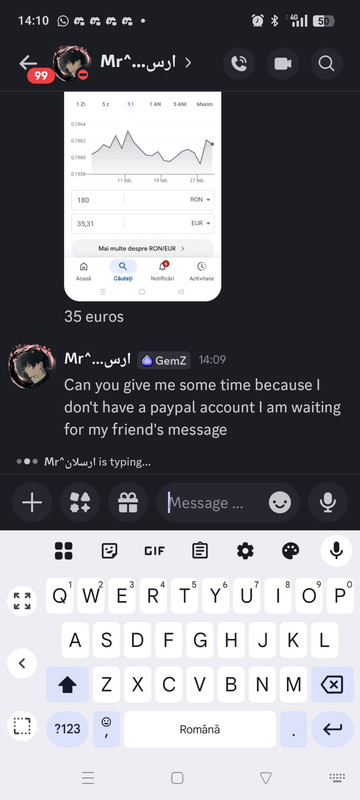The height and width of the screenshot is (800, 360).
Task: Open keyboard settings gear
Action: (x=245, y=551)
